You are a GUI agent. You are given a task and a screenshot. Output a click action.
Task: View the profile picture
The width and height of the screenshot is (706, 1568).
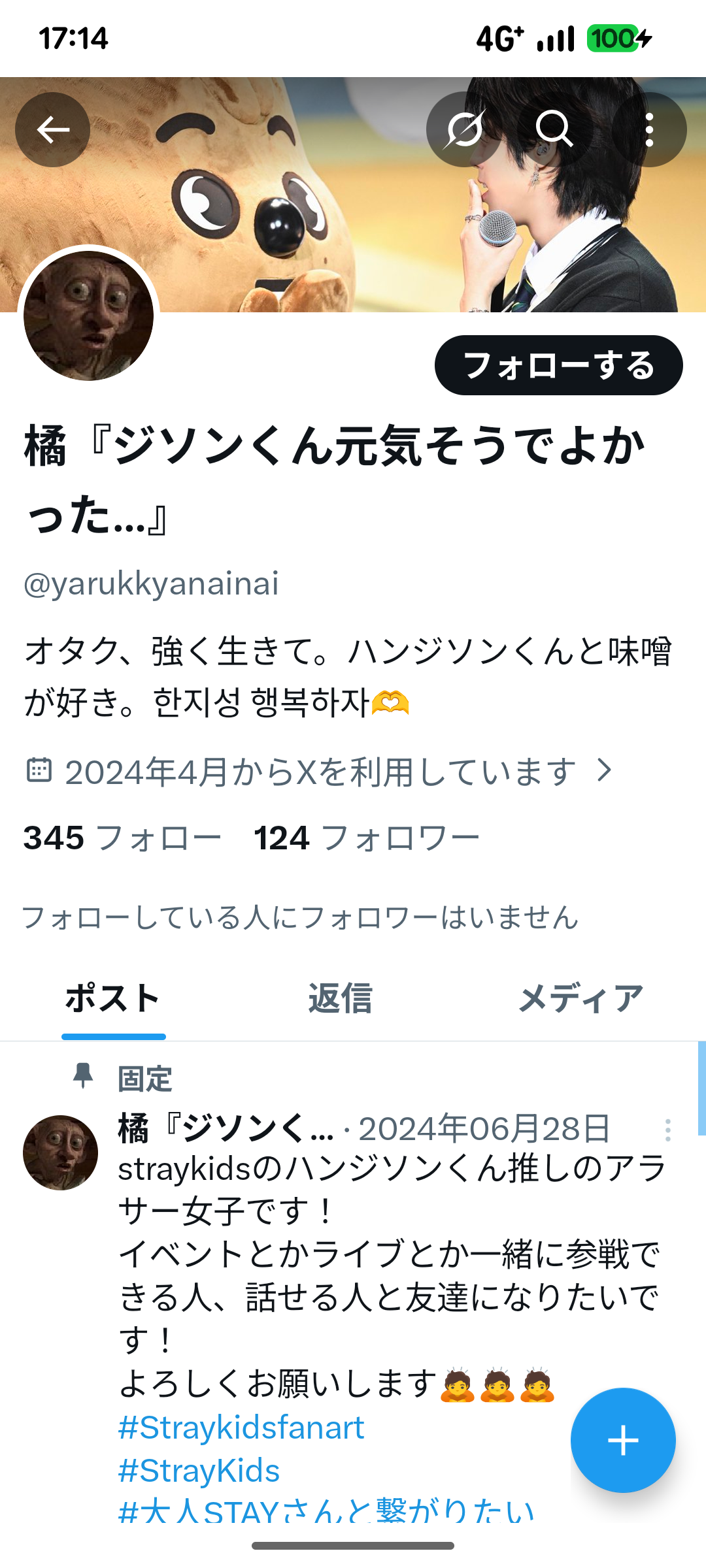point(88,316)
